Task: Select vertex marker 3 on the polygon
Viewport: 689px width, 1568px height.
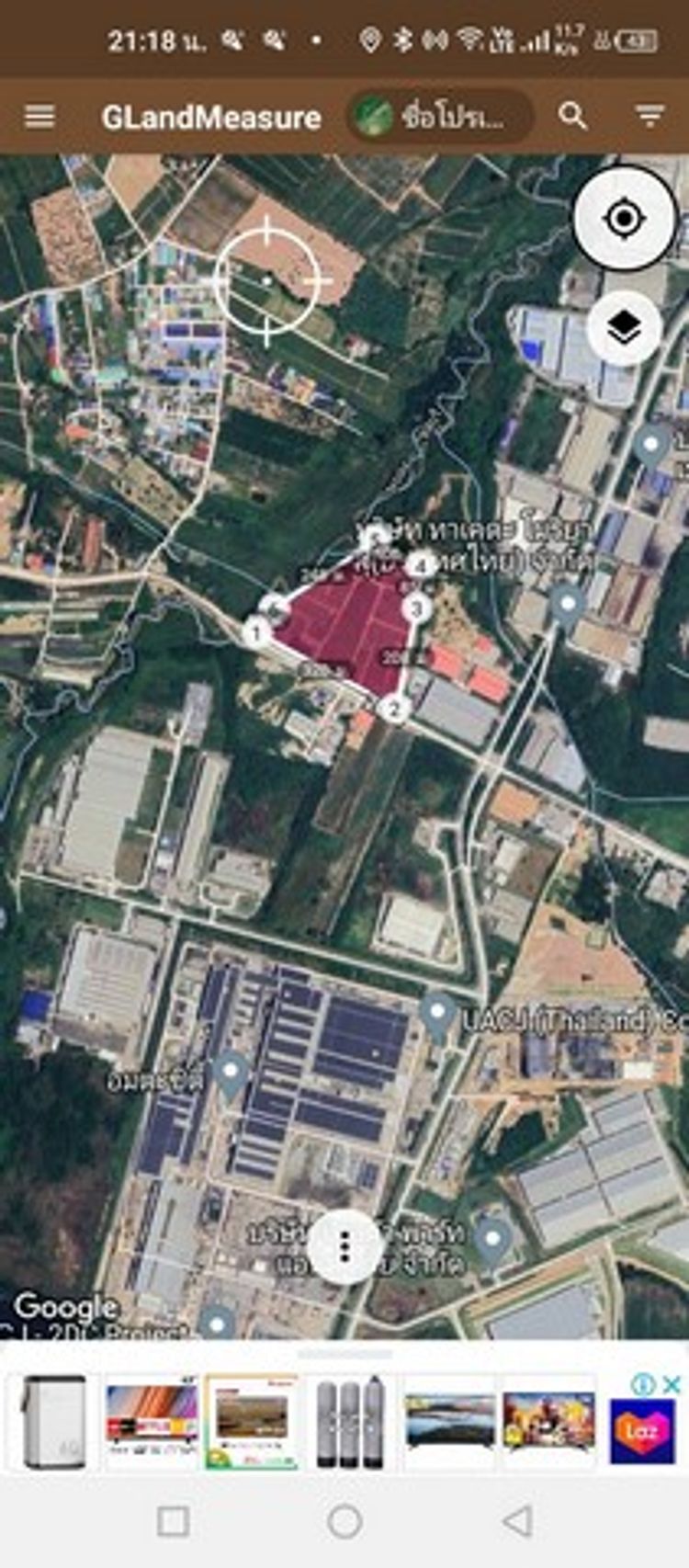Action: tap(416, 608)
